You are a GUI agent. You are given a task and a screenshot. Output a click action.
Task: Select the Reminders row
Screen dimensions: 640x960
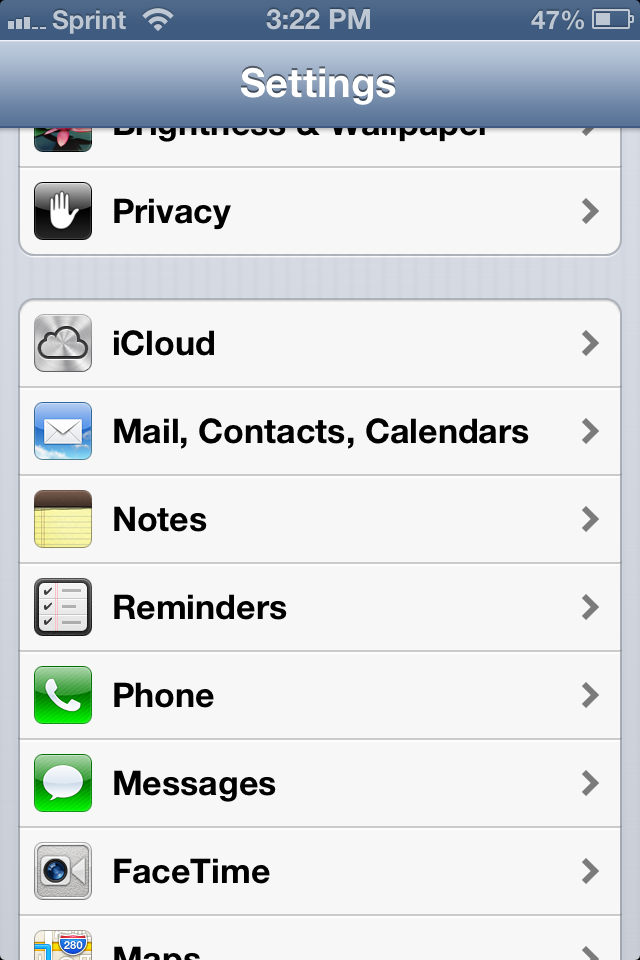tap(320, 607)
